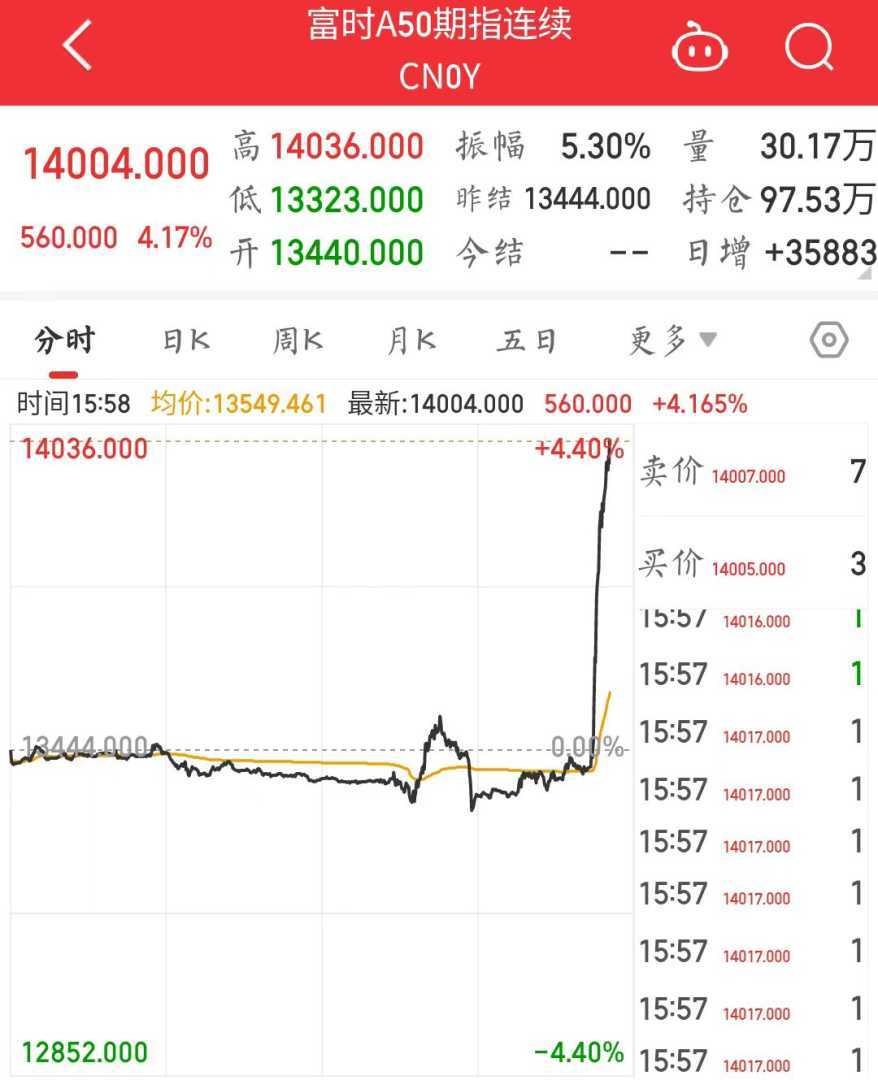
Task: Switch to the 分时 chart tab
Action: [x=64, y=342]
